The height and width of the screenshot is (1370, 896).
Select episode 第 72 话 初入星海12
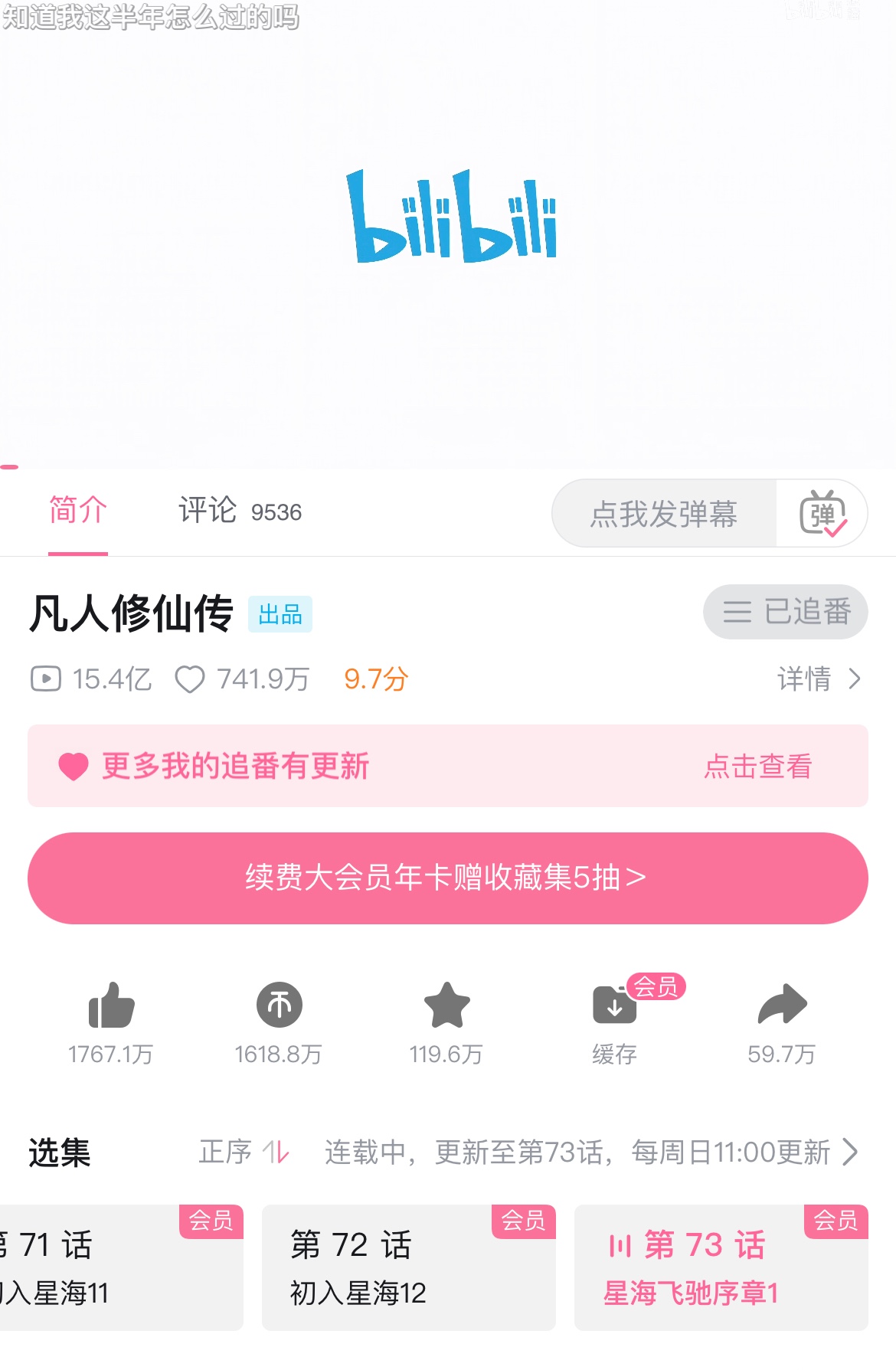click(x=408, y=1267)
